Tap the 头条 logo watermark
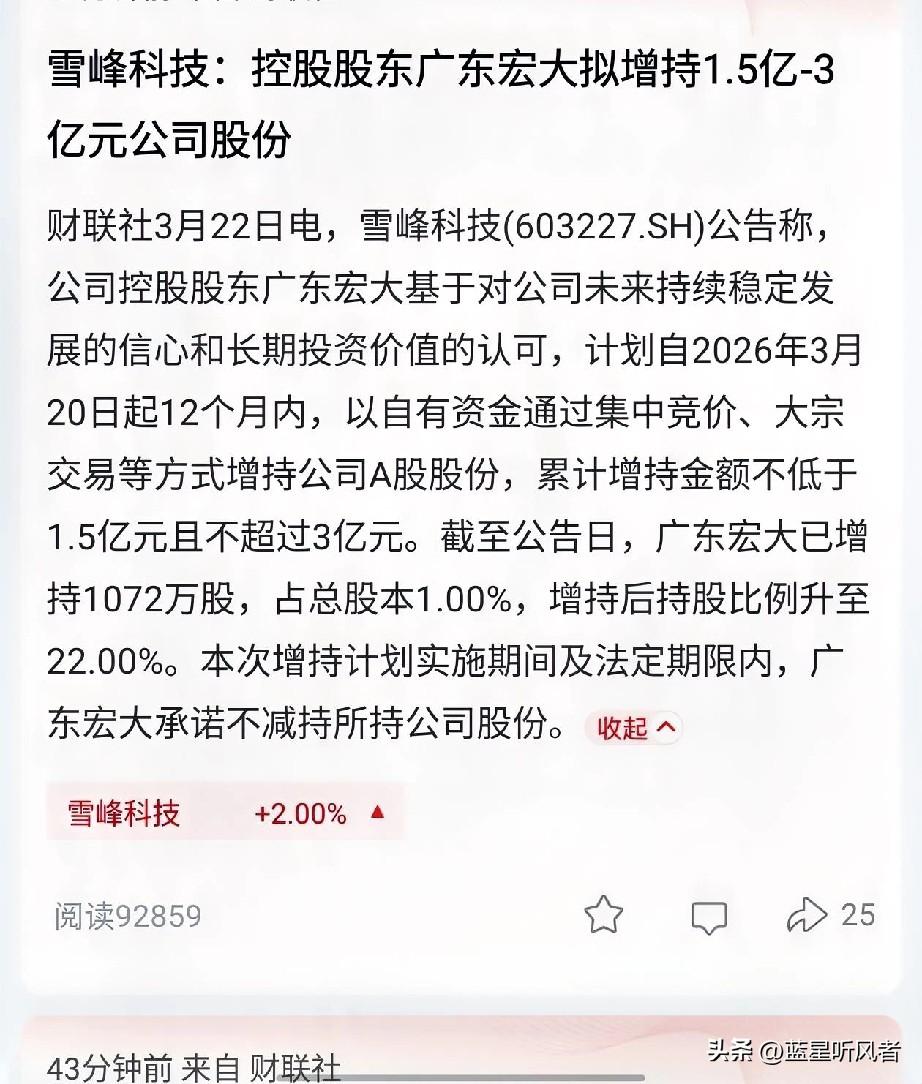 tap(730, 1051)
